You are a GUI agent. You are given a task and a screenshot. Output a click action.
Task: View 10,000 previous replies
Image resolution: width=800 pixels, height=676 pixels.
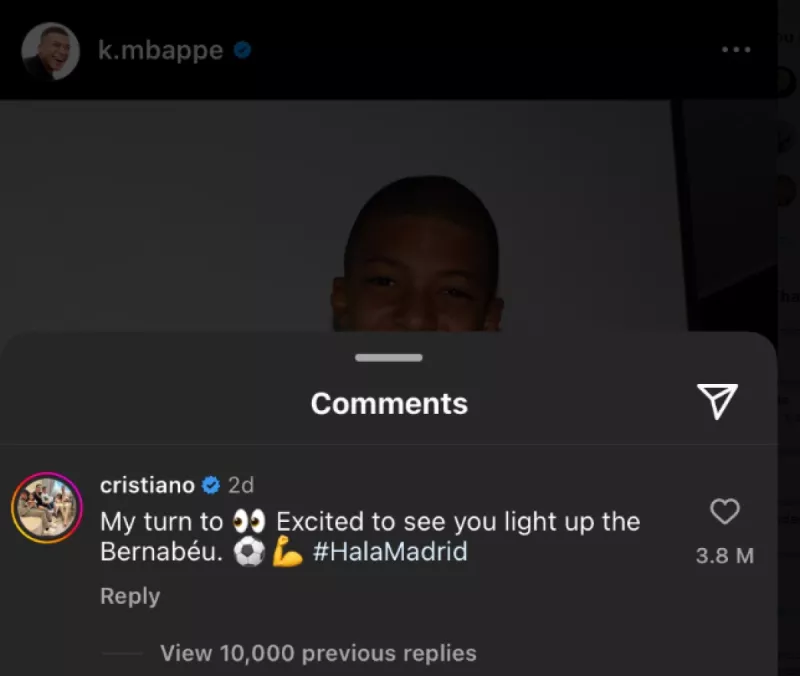318,653
